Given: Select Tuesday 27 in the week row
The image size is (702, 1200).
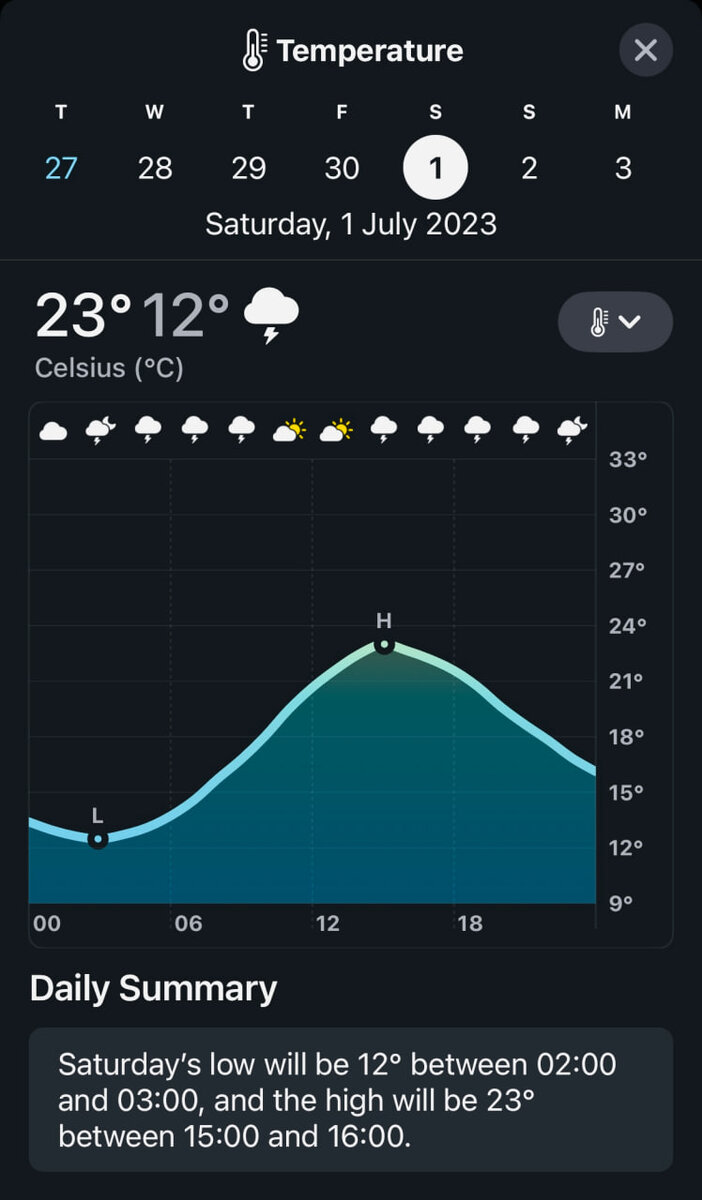Looking at the screenshot, I should [61, 168].
